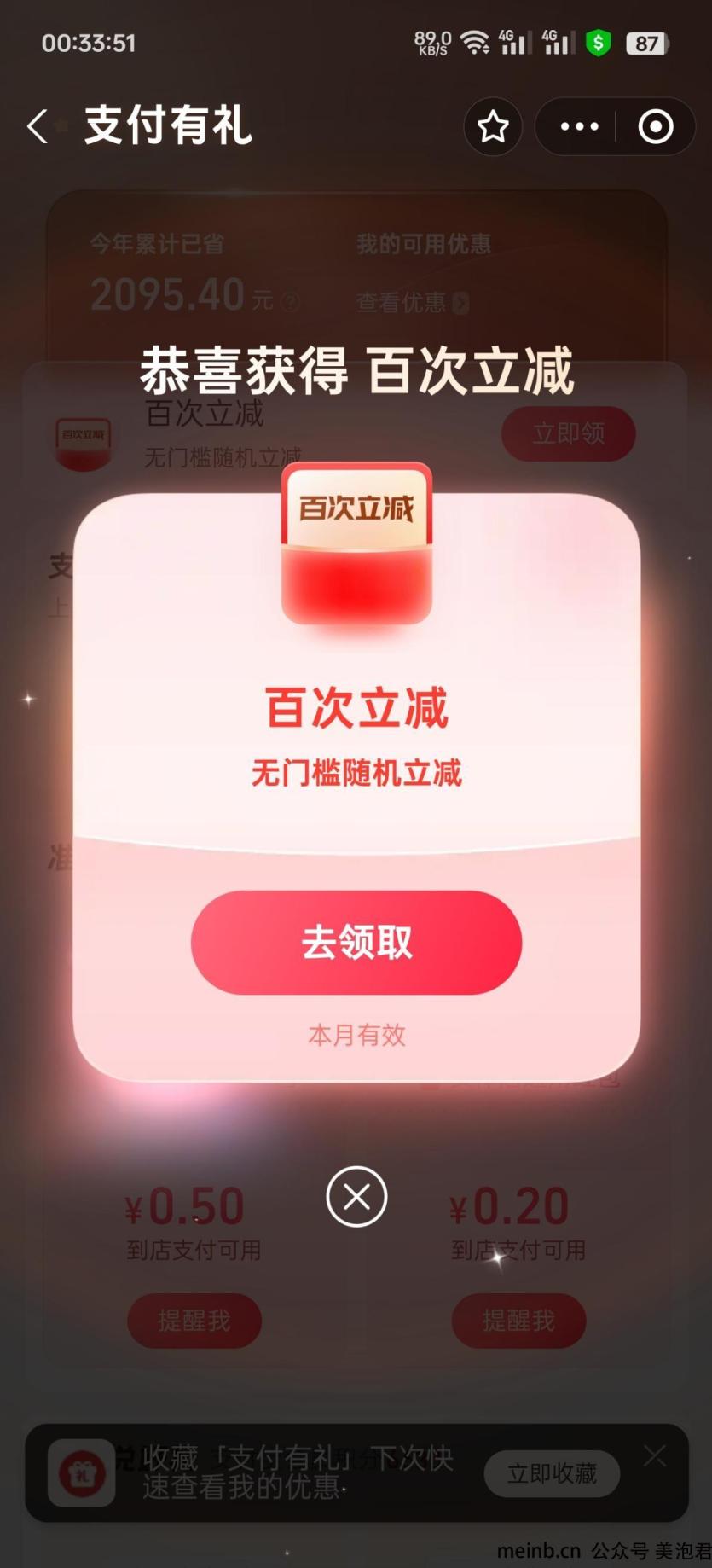Favorite this mini program with the star
The height and width of the screenshot is (1568, 712).
pos(493,127)
